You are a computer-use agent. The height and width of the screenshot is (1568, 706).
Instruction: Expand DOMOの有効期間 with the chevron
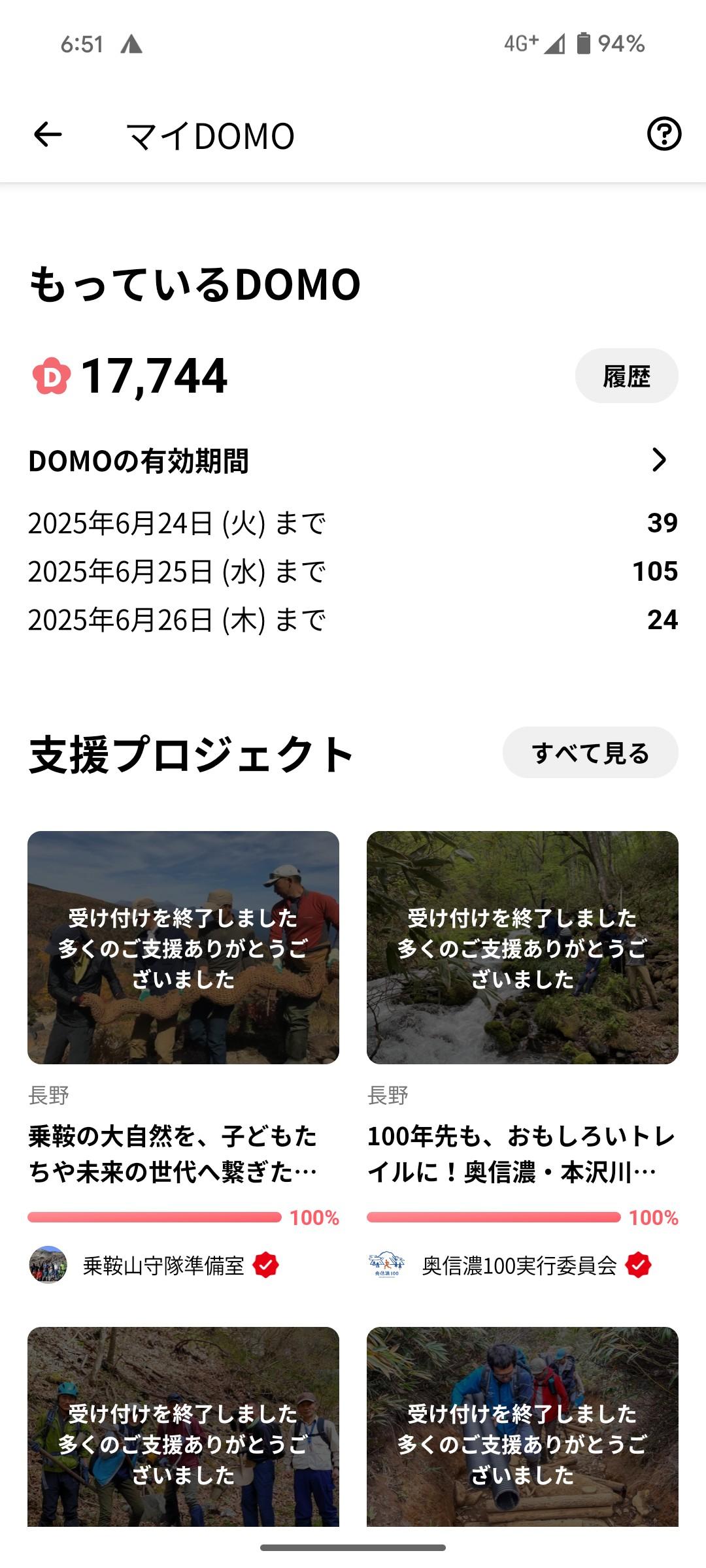pyautogui.click(x=660, y=461)
